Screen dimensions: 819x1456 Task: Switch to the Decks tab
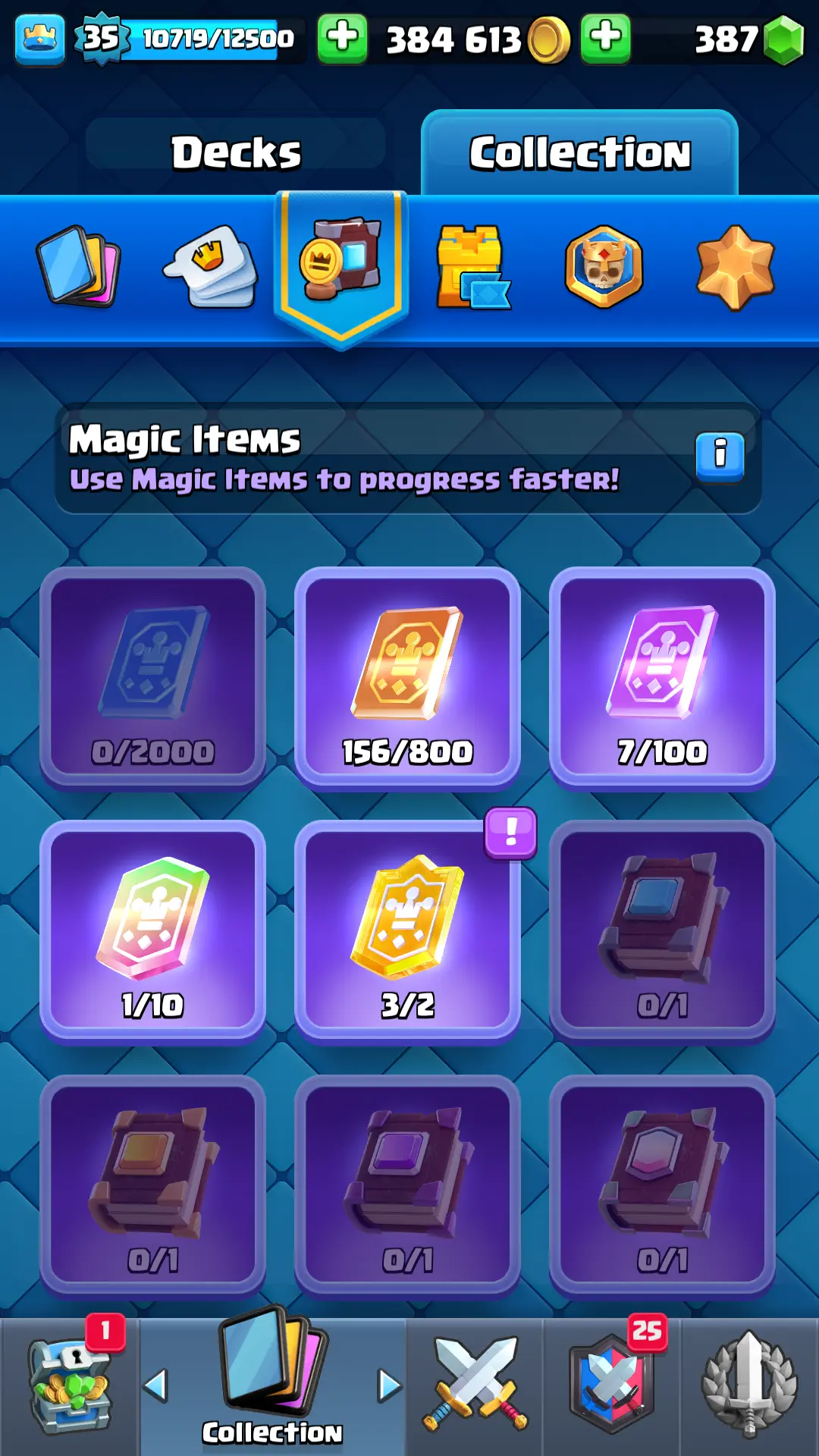[236, 152]
